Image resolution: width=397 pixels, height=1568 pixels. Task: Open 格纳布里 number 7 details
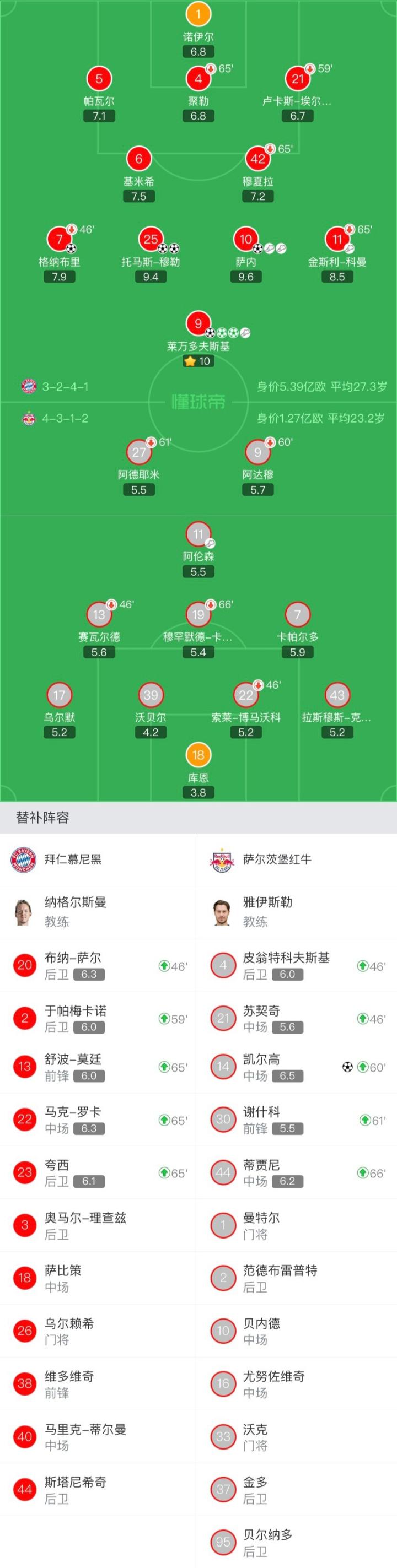[59, 240]
